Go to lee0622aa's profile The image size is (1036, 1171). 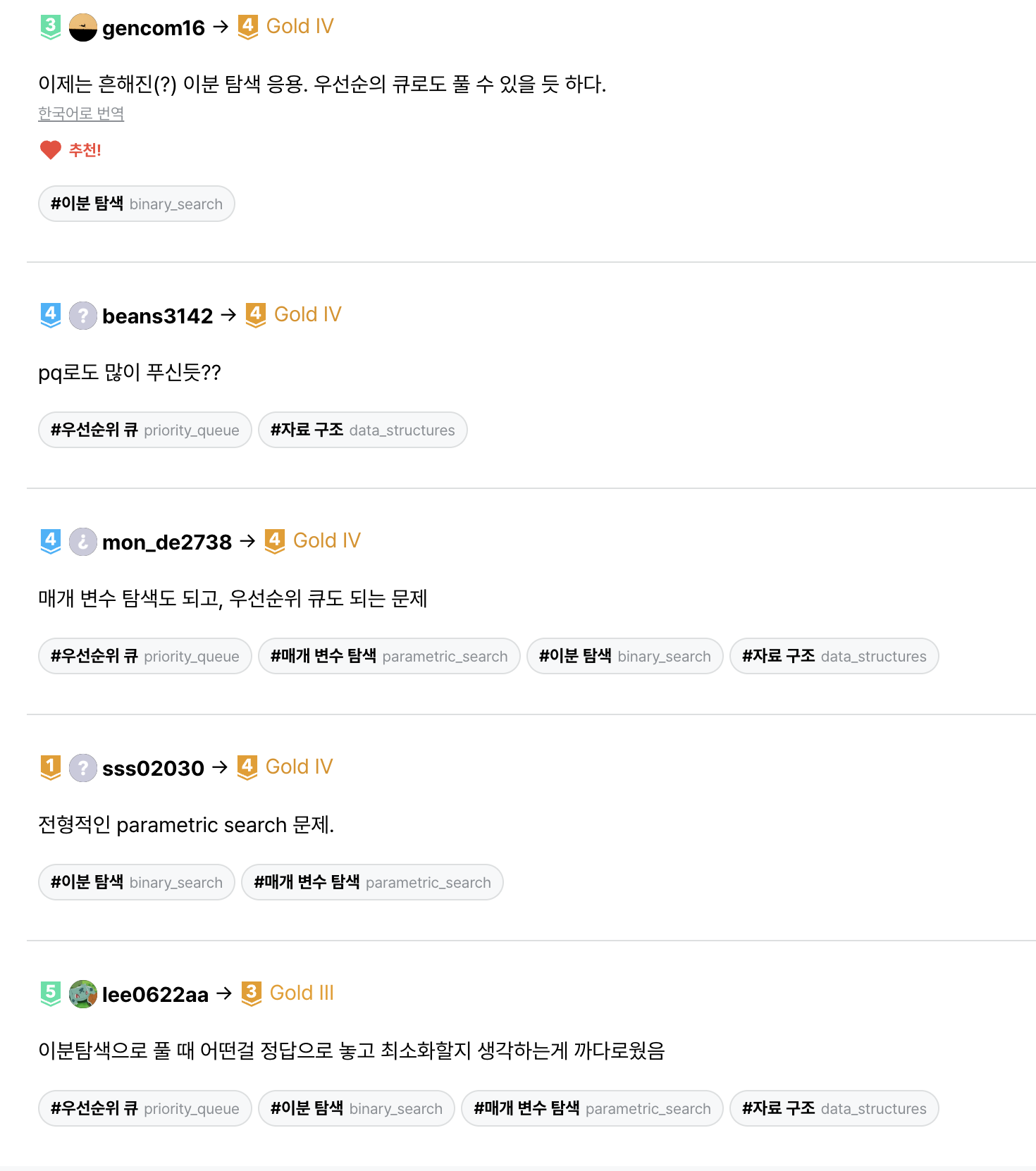pos(155,995)
